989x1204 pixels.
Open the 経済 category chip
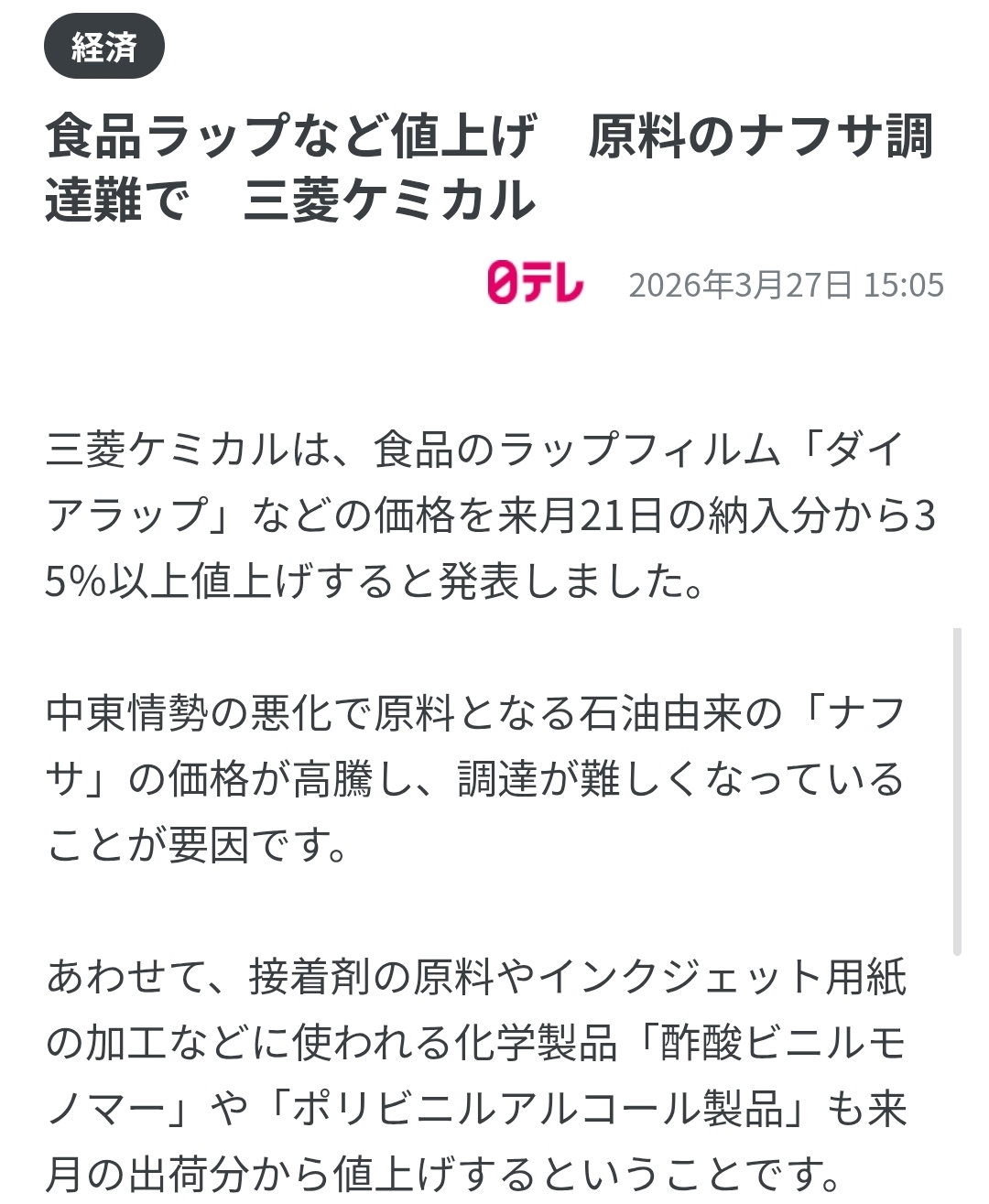(x=103, y=48)
